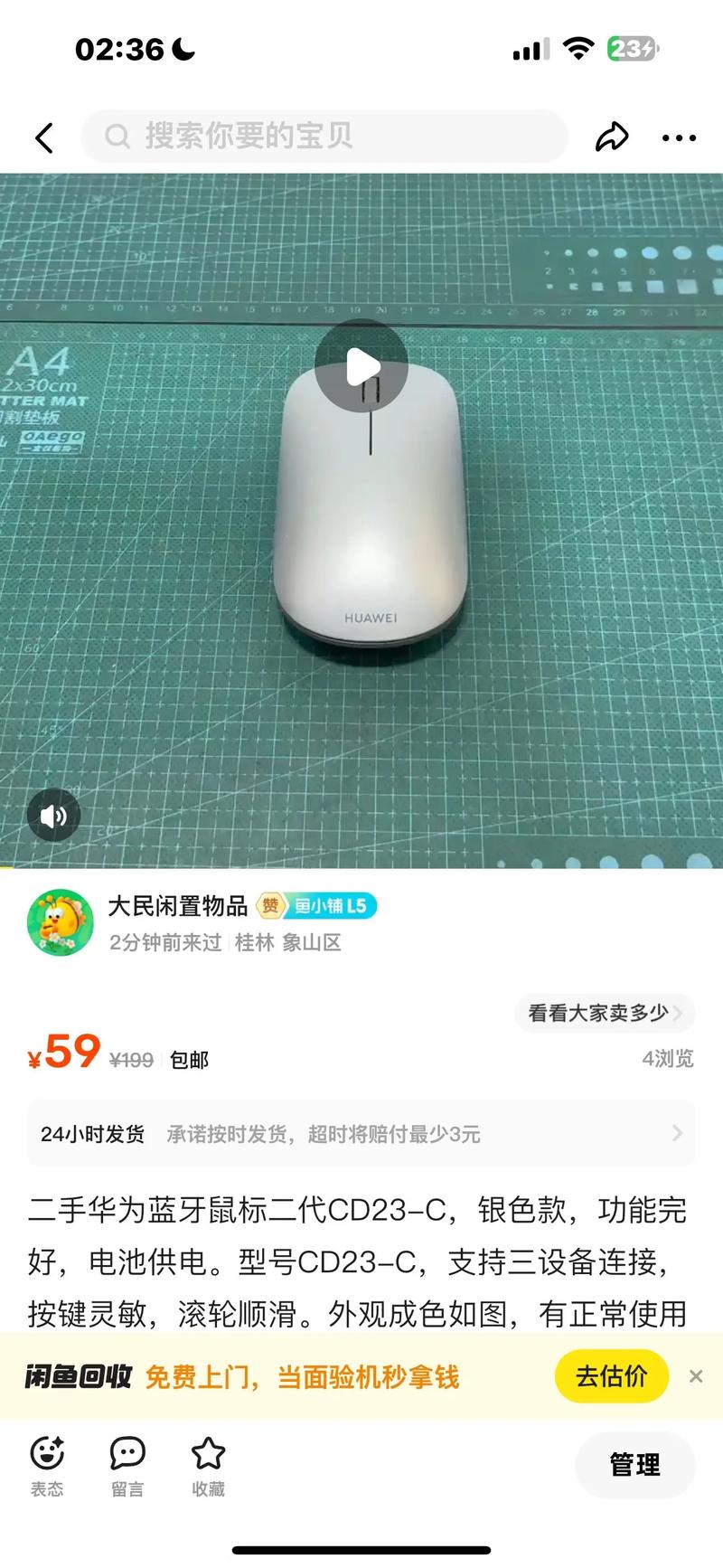The width and height of the screenshot is (723, 1568).
Task: Tap the 鱼小铺 L5 badge
Action: (331, 907)
